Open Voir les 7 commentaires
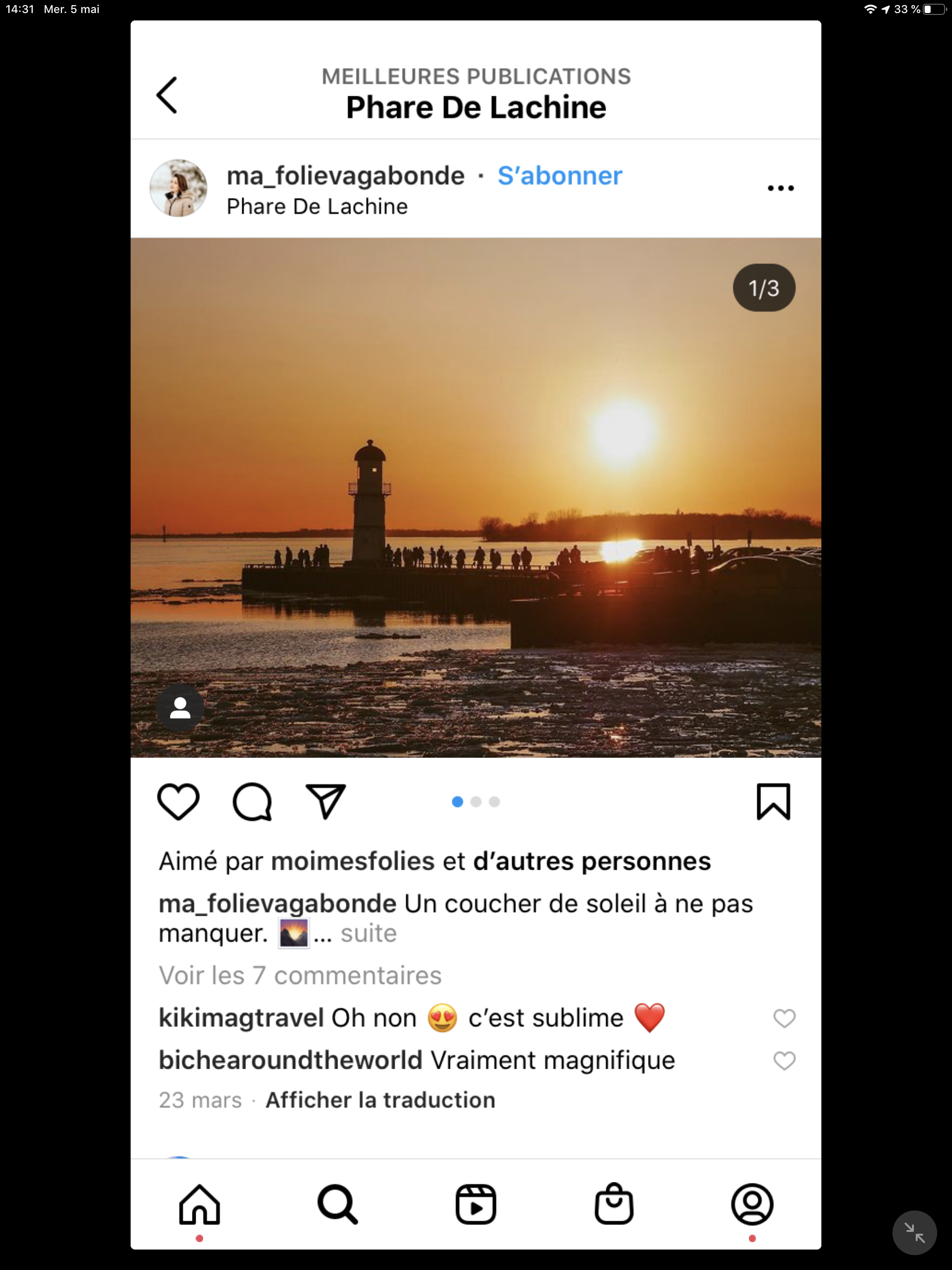This screenshot has height=1270, width=952. pyautogui.click(x=300, y=975)
